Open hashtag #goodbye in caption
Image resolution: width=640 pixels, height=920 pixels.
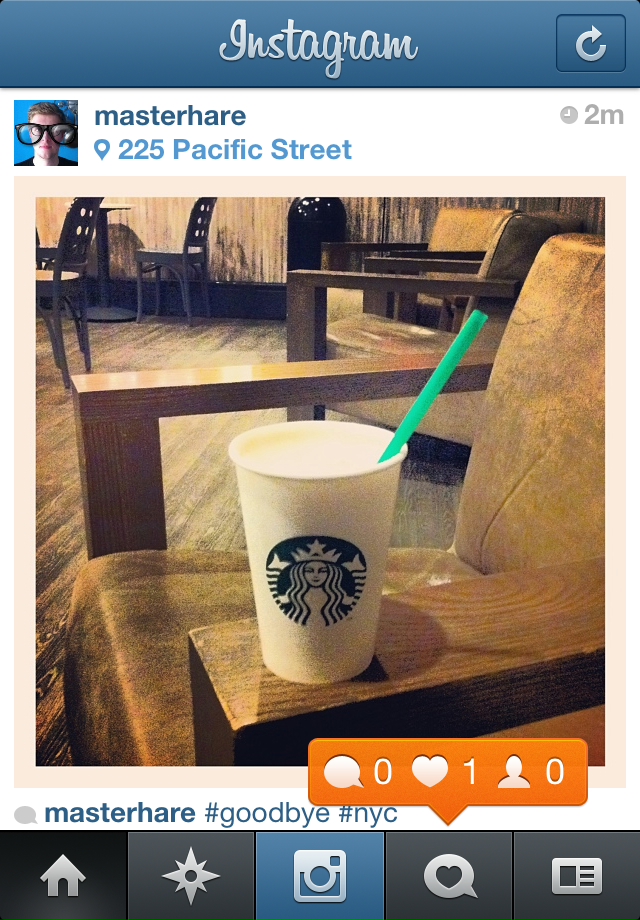click(x=268, y=813)
